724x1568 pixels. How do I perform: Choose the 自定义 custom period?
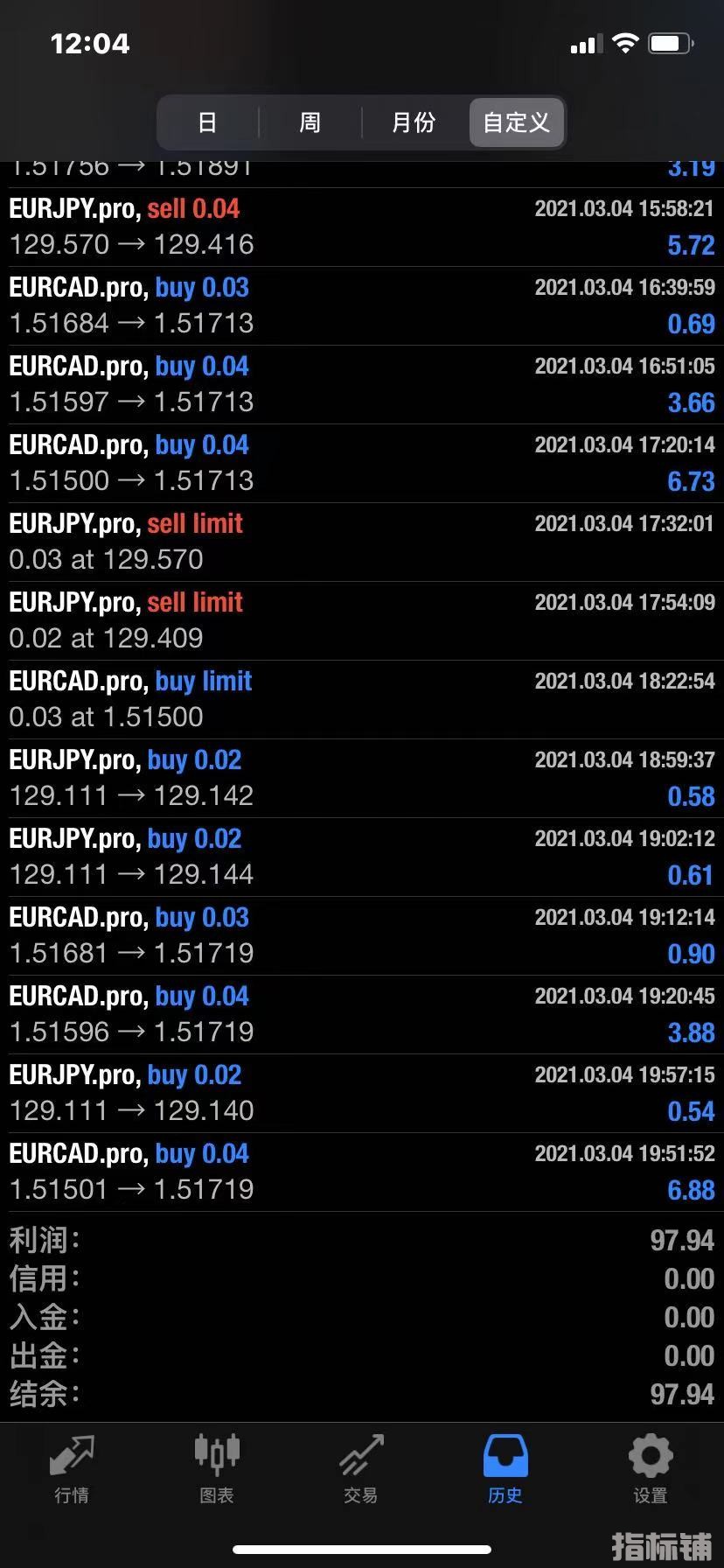click(517, 122)
